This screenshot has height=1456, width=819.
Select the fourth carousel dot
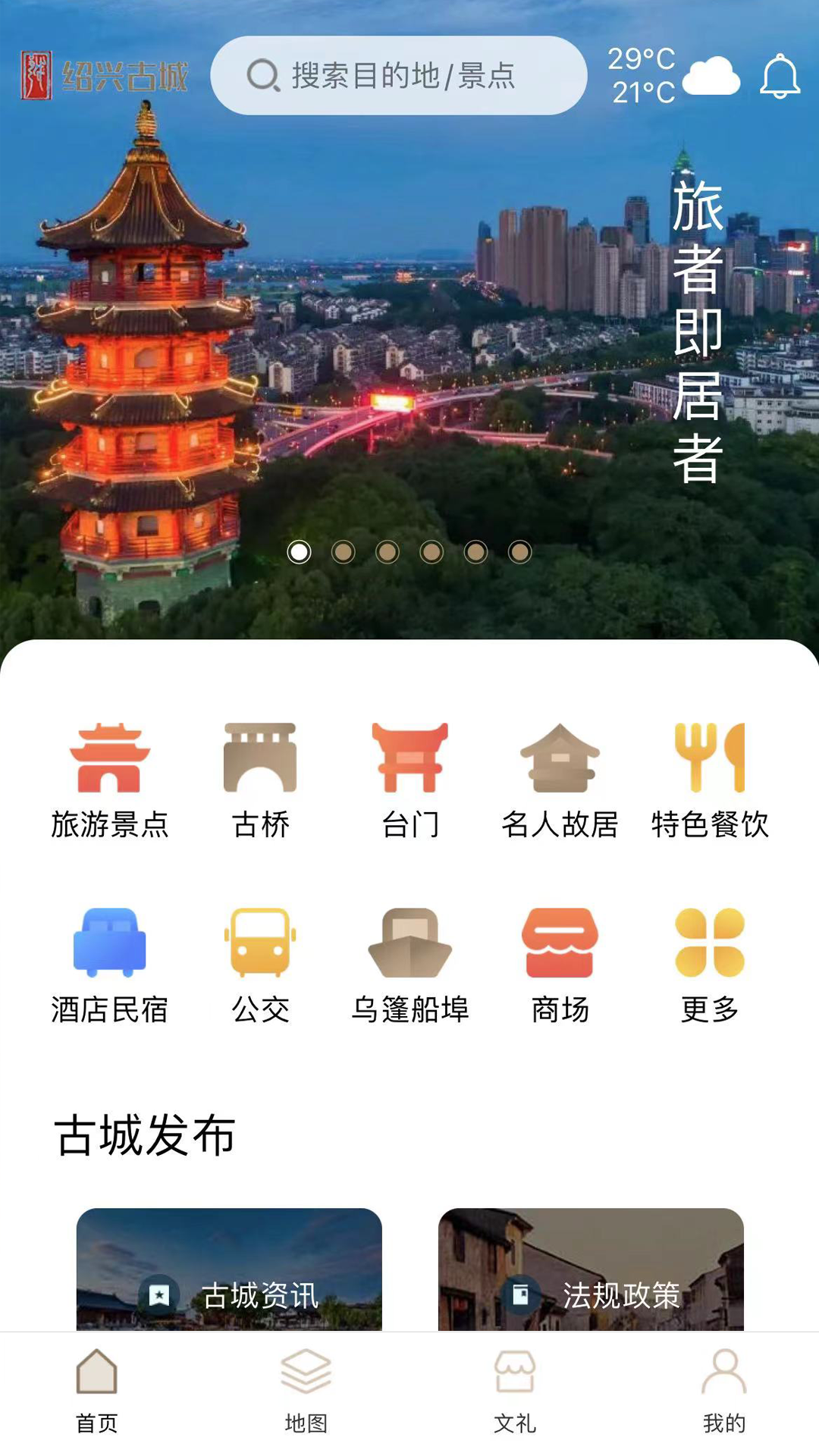click(x=431, y=553)
